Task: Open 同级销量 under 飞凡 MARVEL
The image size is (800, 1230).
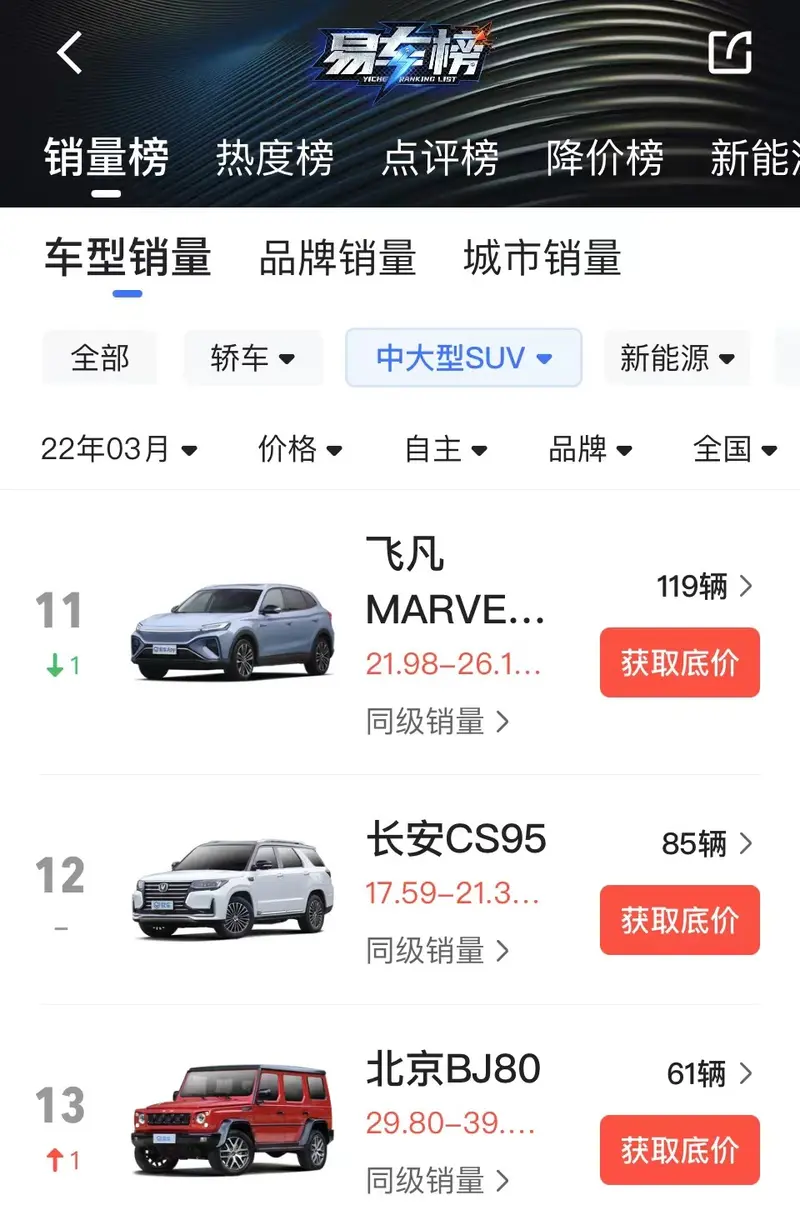Action: click(438, 721)
